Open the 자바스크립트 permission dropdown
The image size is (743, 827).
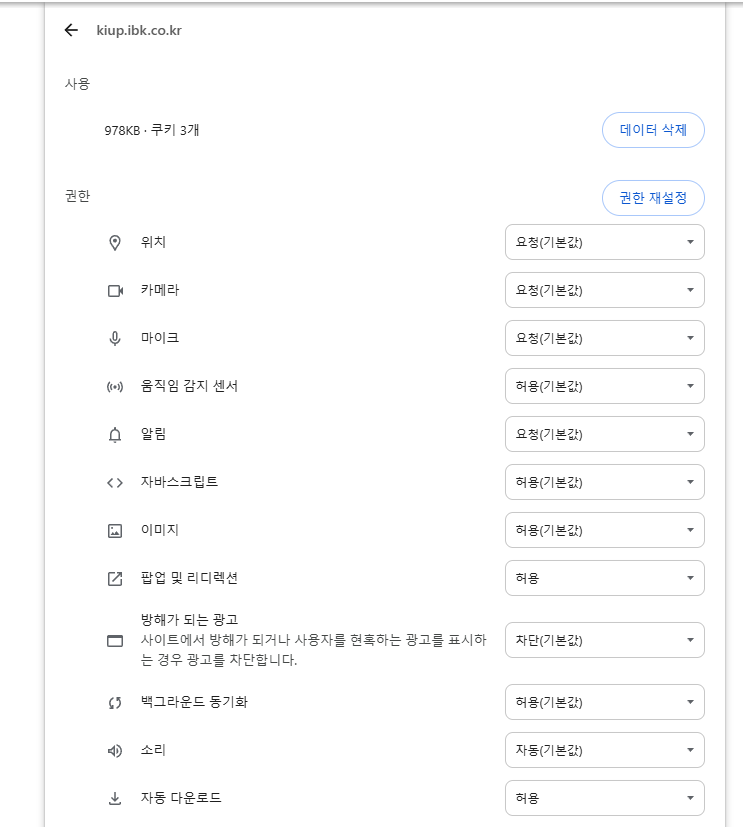tap(604, 482)
